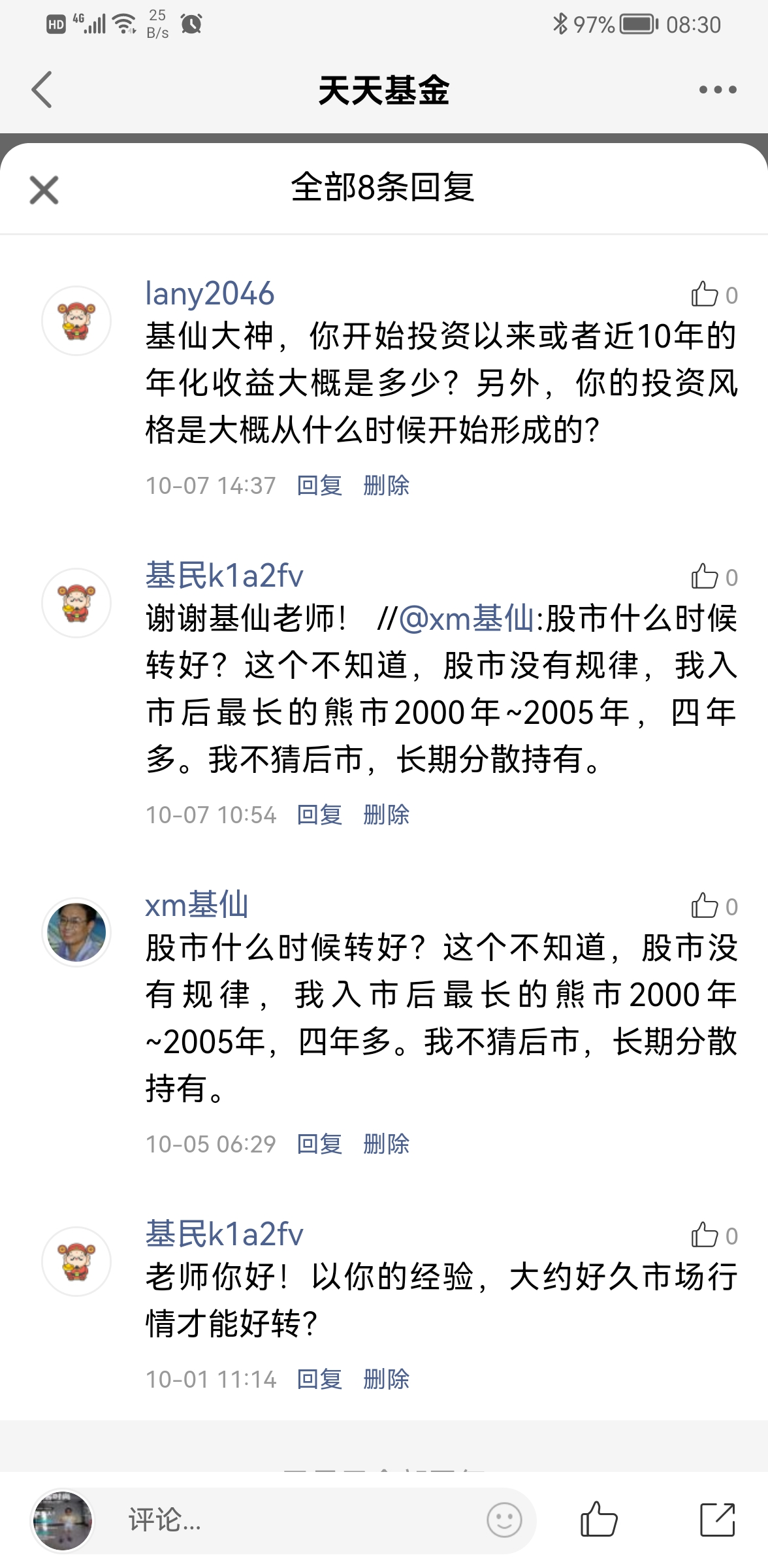Like the 10-01 11:14 comment
Viewport: 768px width, 1568px height.
click(x=705, y=1235)
